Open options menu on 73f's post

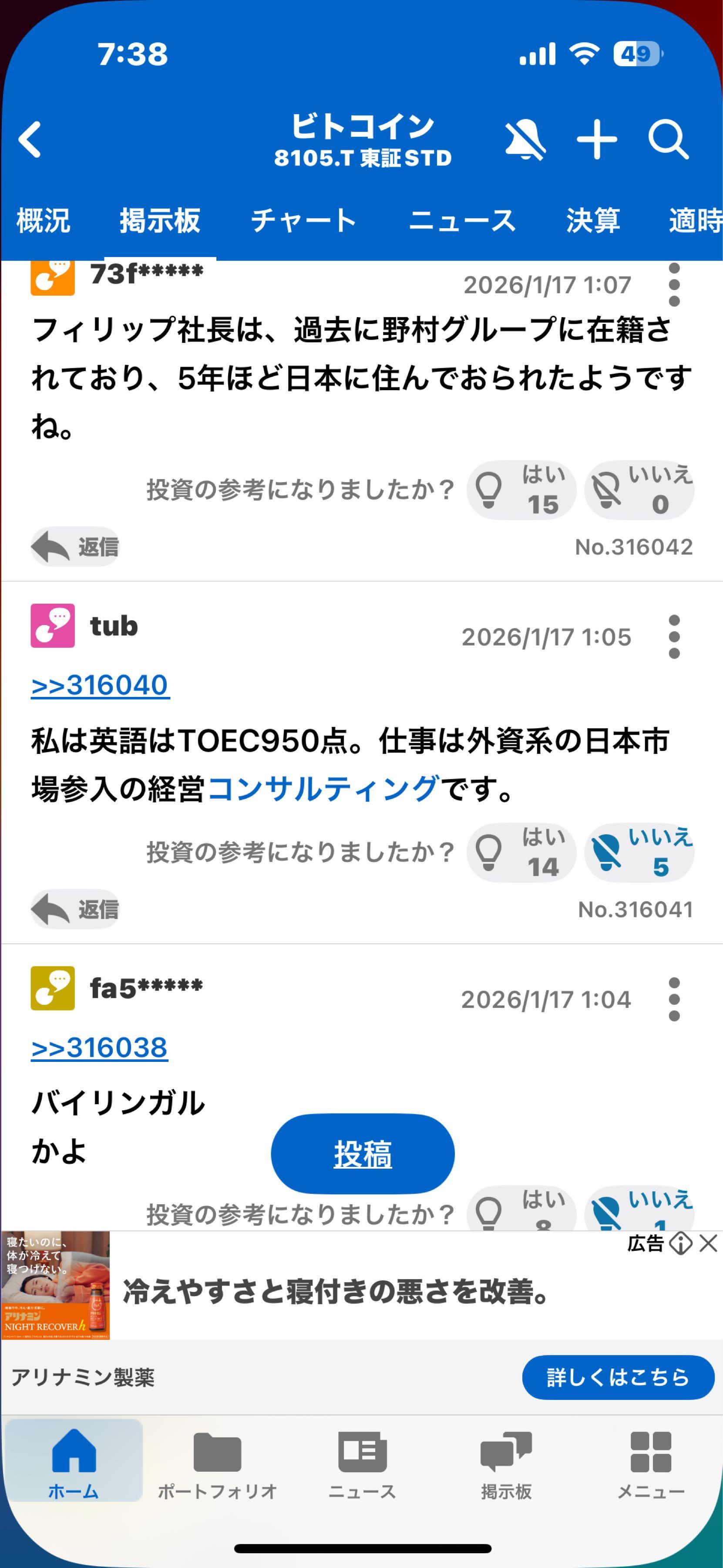(674, 286)
